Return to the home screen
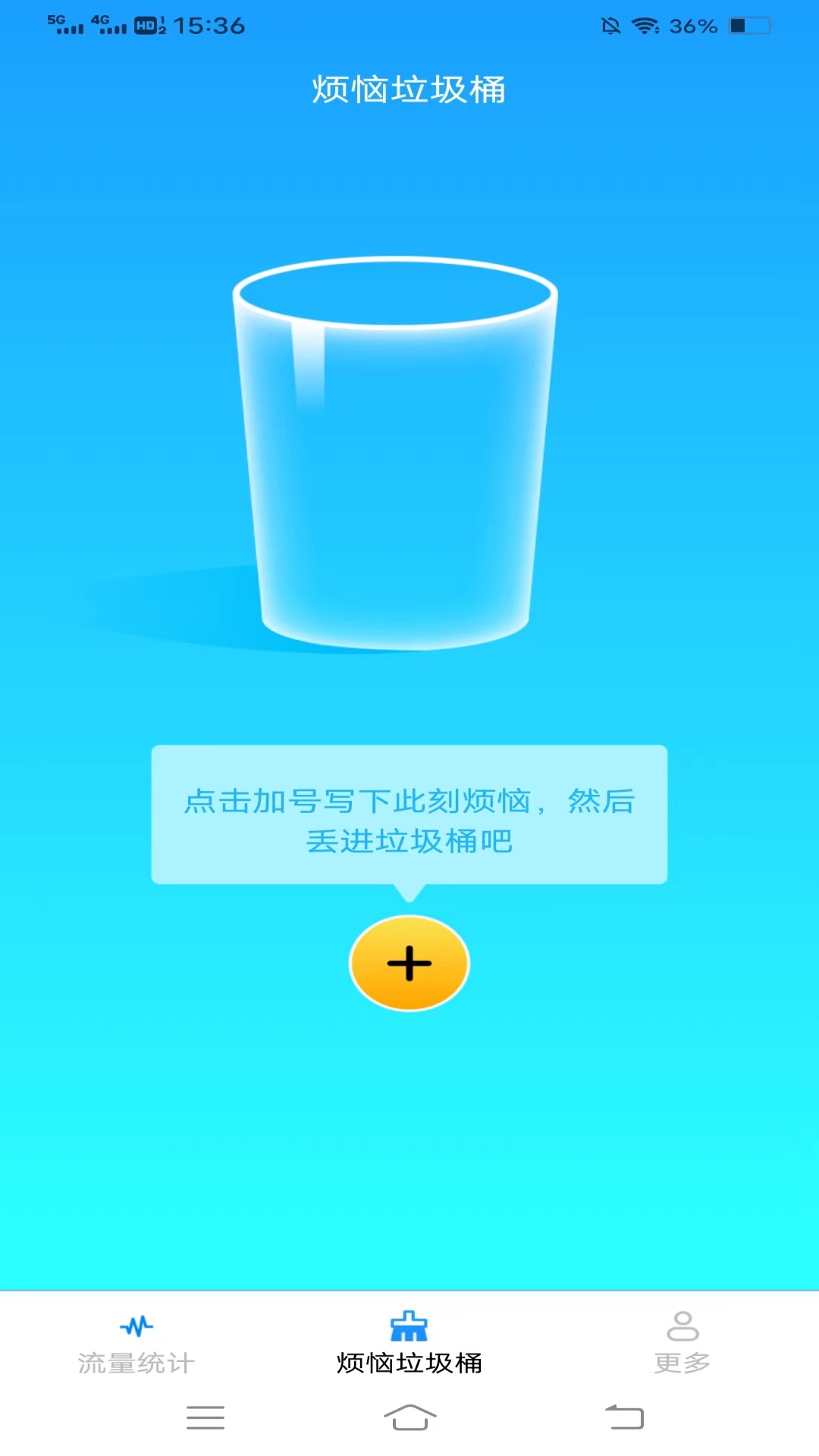The height and width of the screenshot is (1456, 819). pos(409,1417)
